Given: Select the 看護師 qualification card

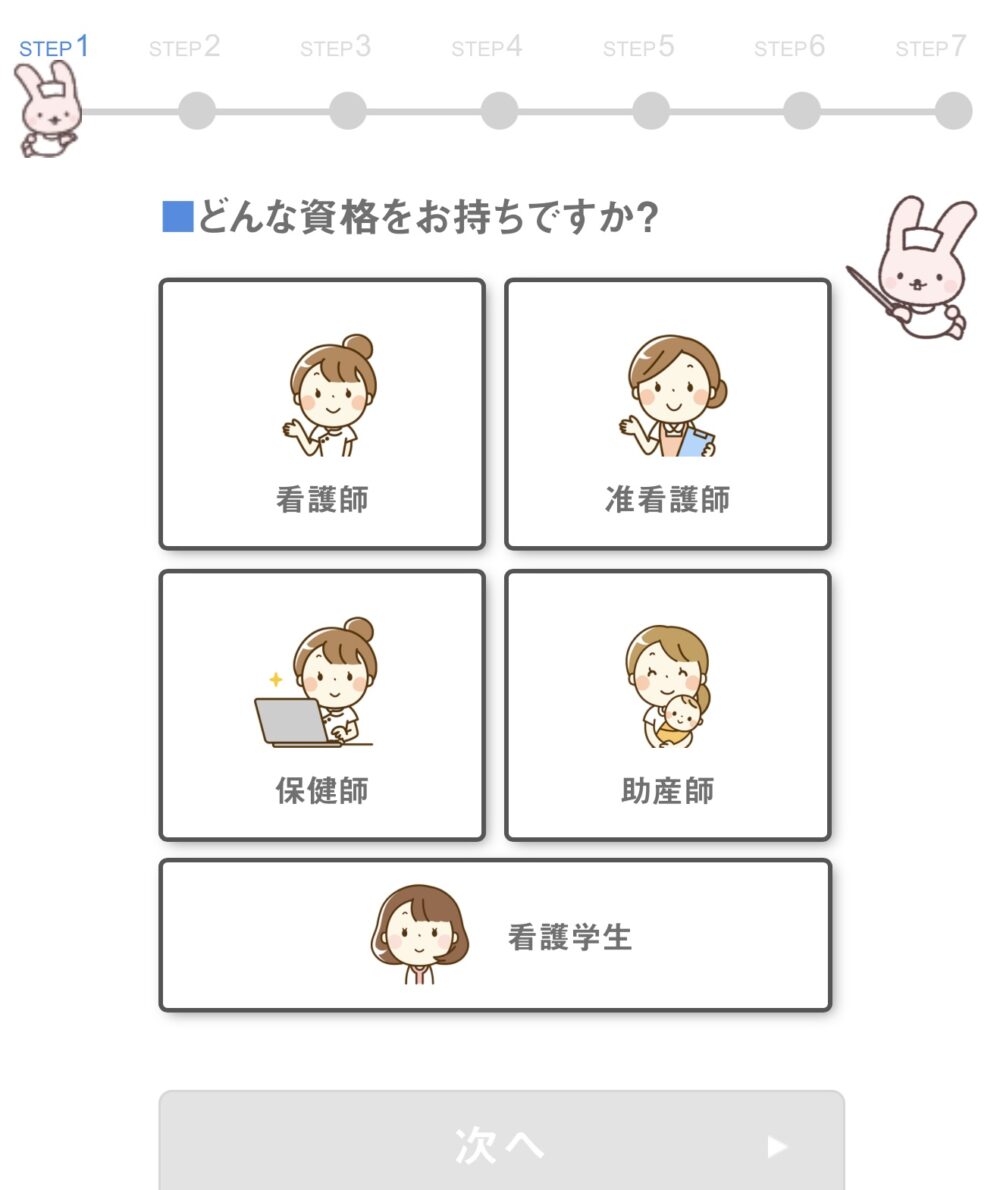Looking at the screenshot, I should pos(322,414).
